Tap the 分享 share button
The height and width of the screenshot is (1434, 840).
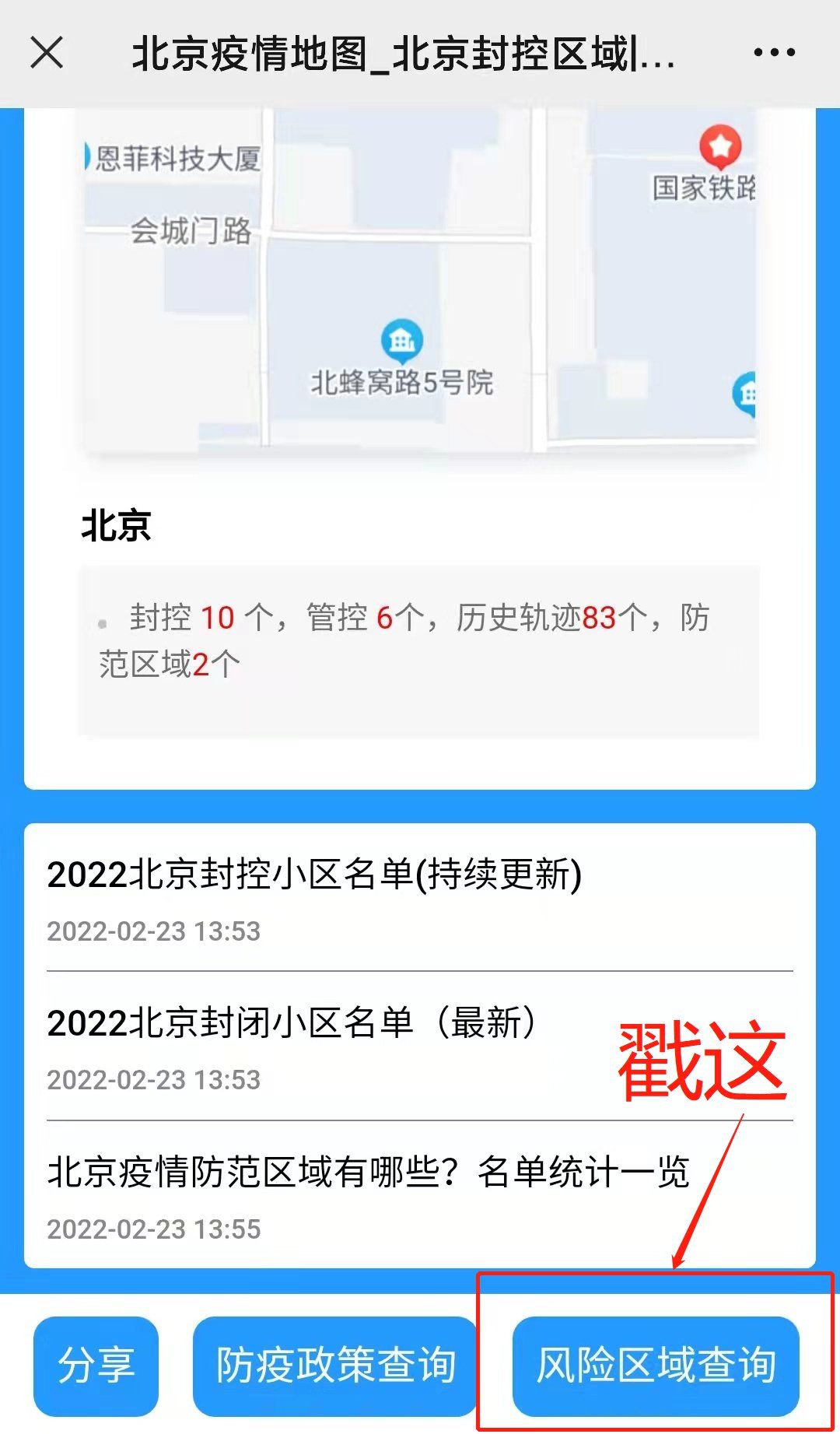point(96,1366)
